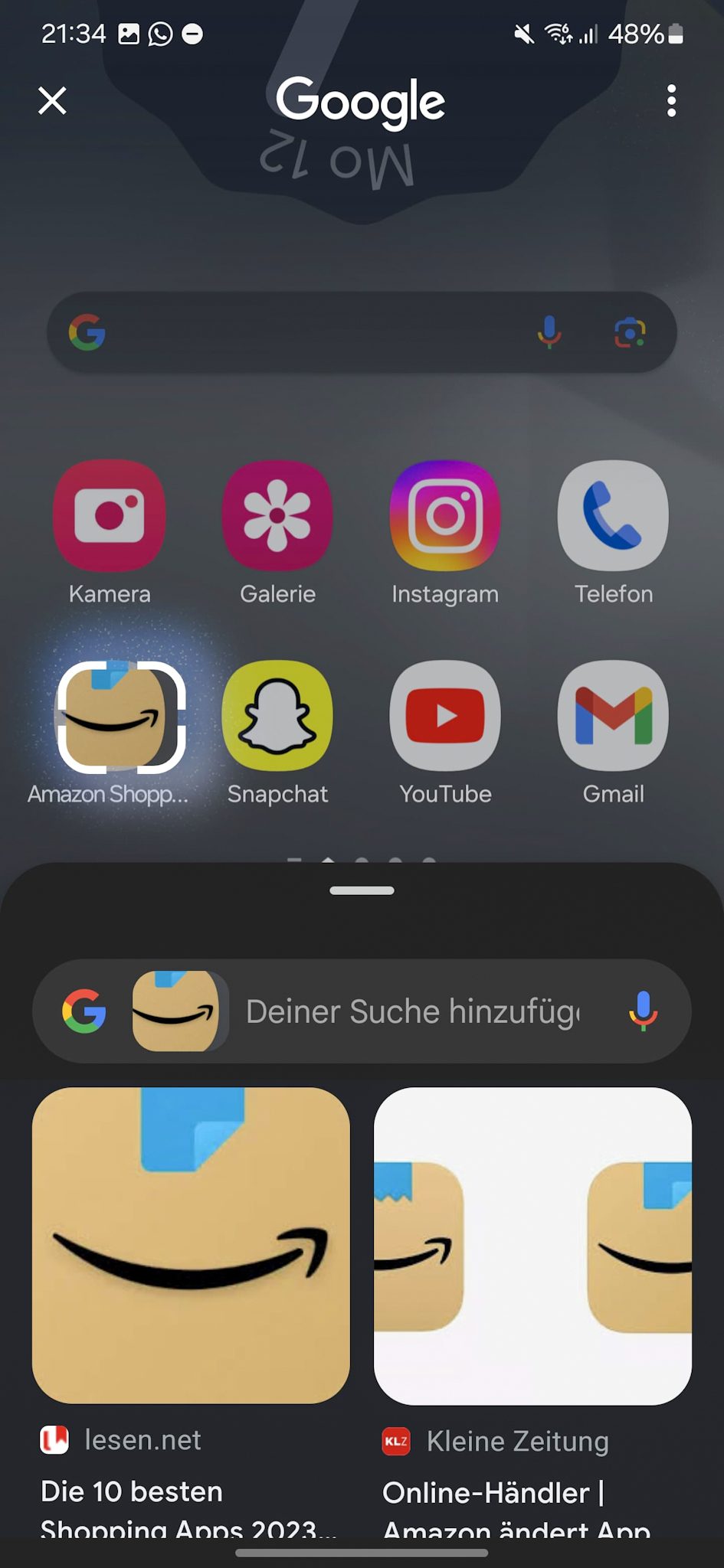This screenshot has width=724, height=1568.
Task: Open the three-dot overflow menu
Action: pos(671,100)
